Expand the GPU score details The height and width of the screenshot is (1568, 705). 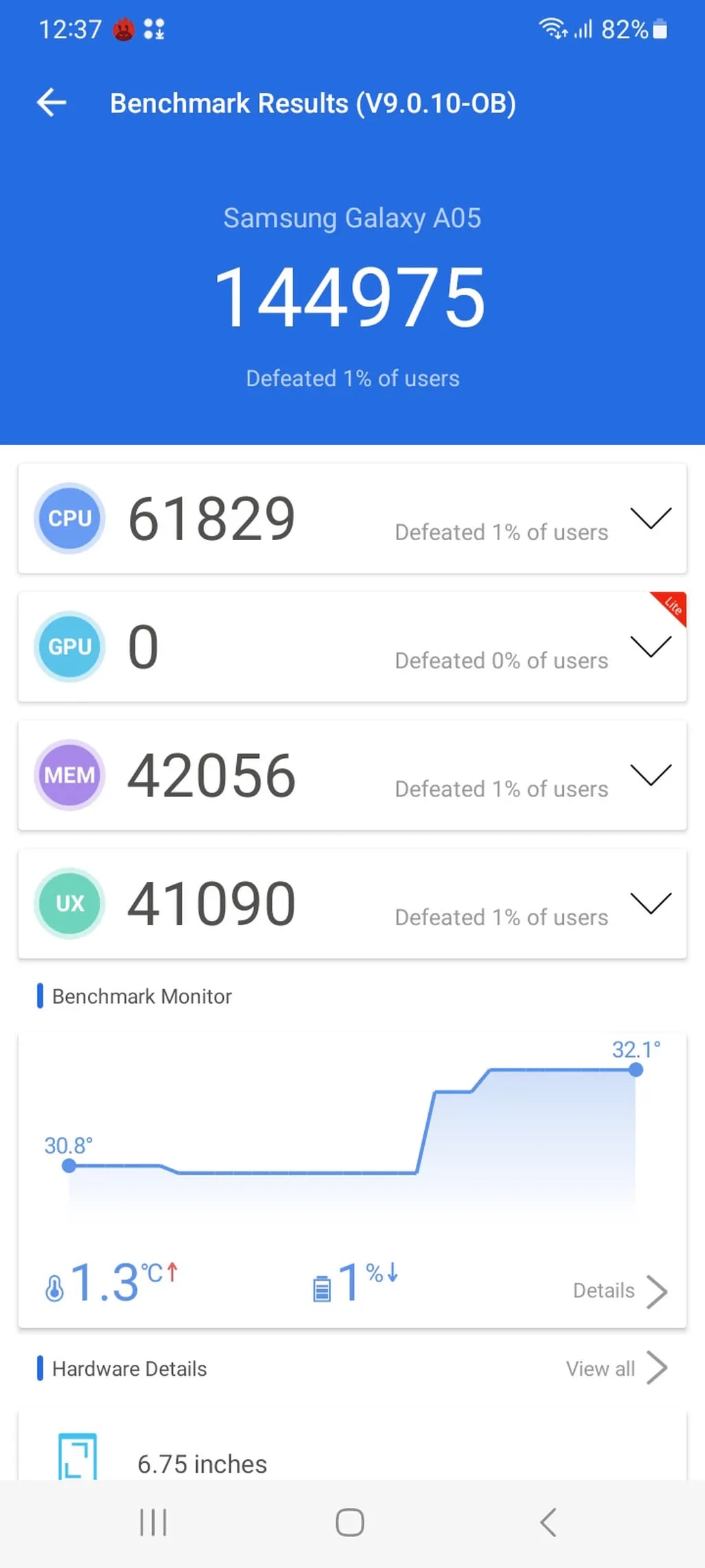tap(650, 647)
